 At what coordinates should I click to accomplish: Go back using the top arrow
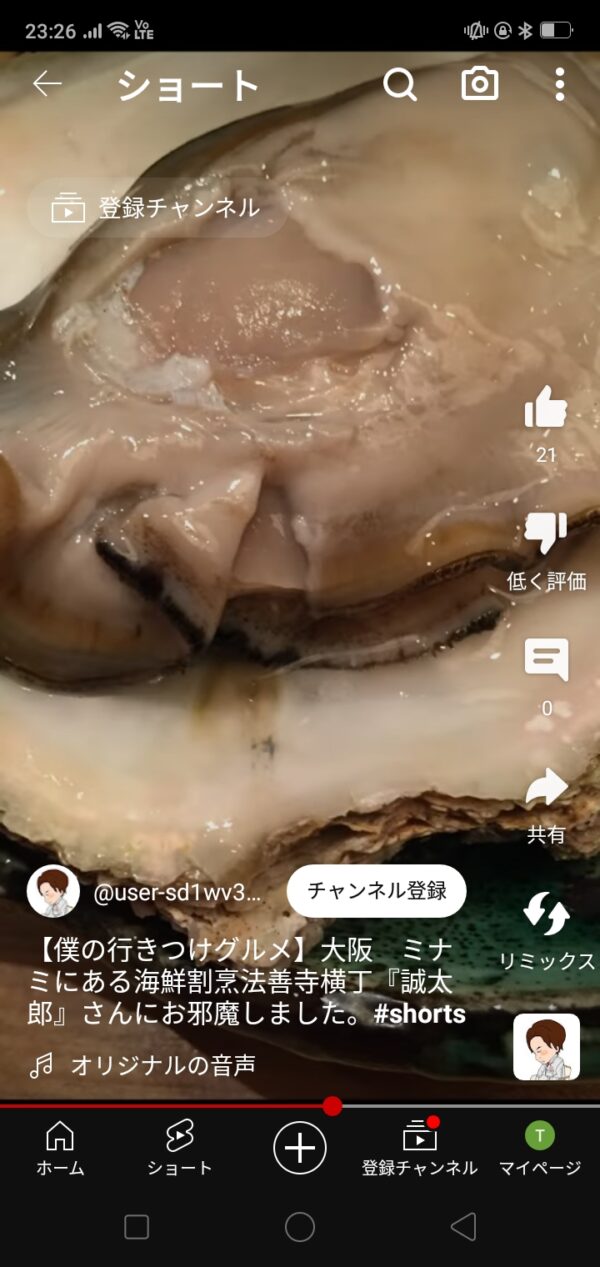47,85
